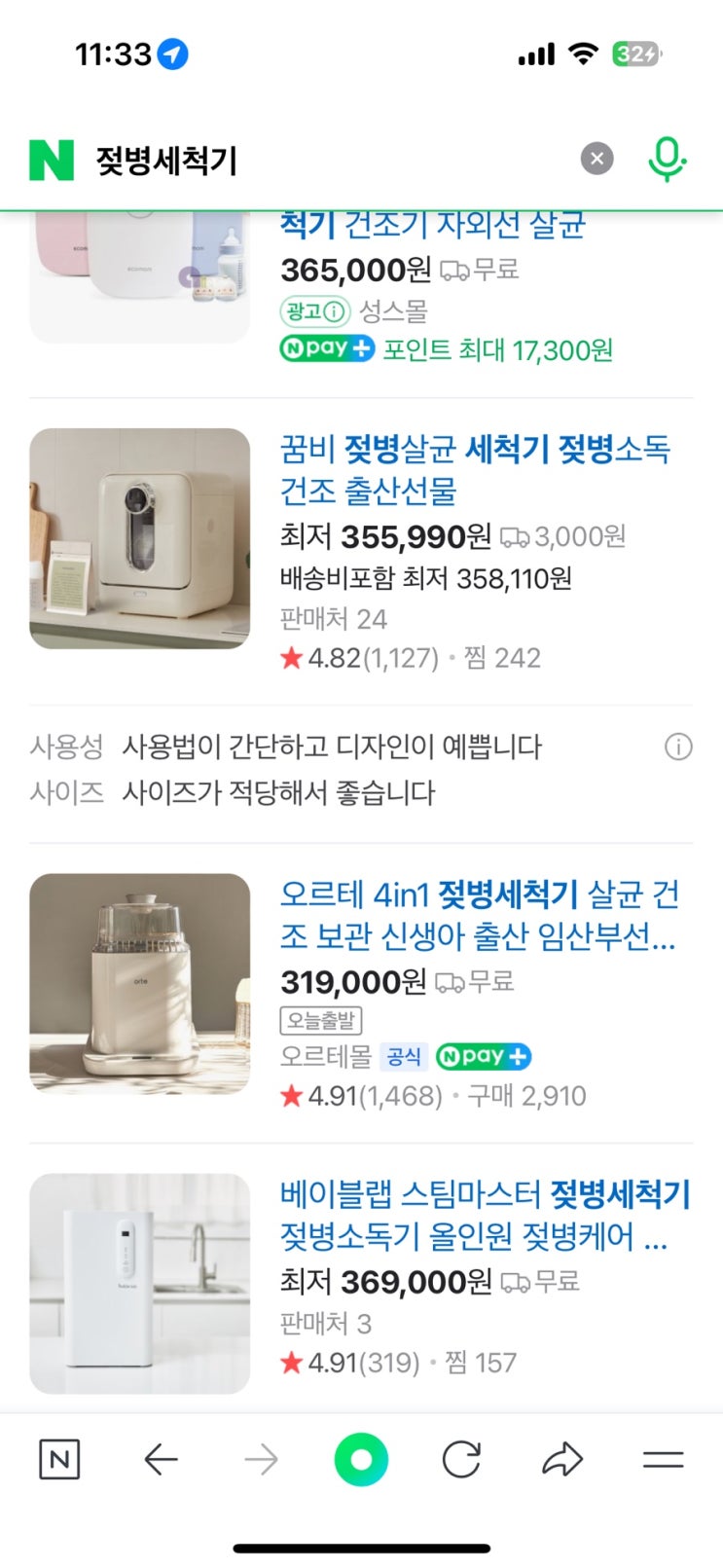Show info about the review summary
The image size is (723, 1568).
coord(678,747)
